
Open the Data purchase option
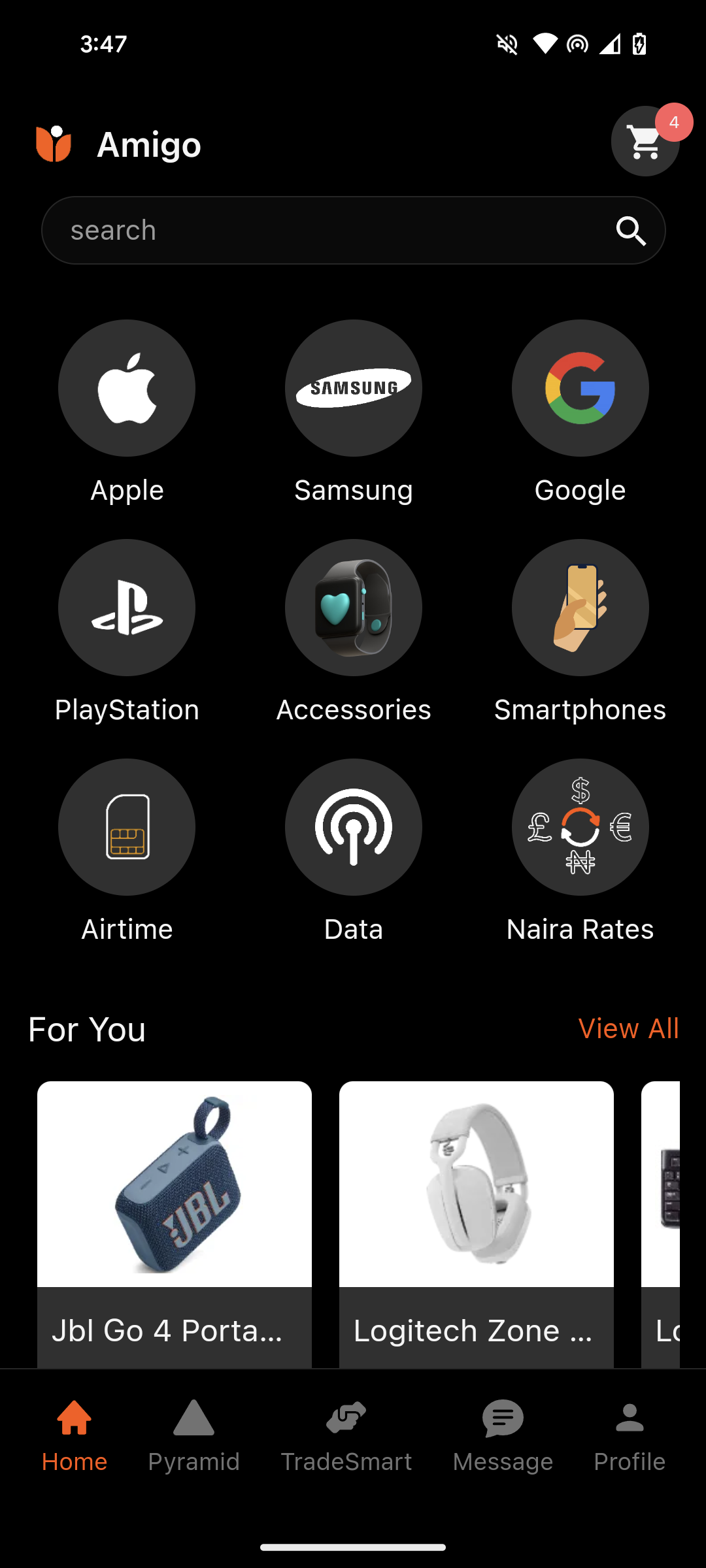click(x=354, y=827)
